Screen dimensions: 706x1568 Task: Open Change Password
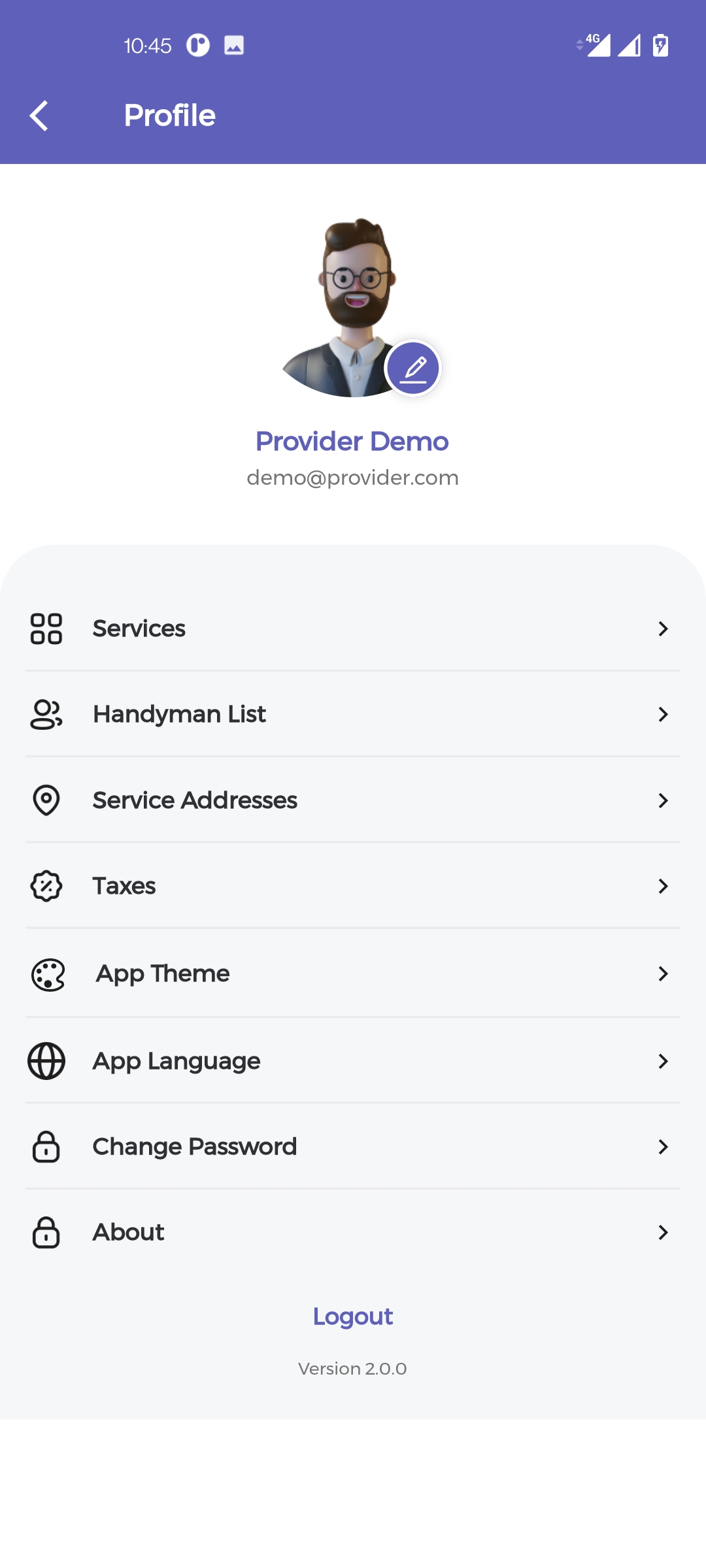[x=353, y=1147]
